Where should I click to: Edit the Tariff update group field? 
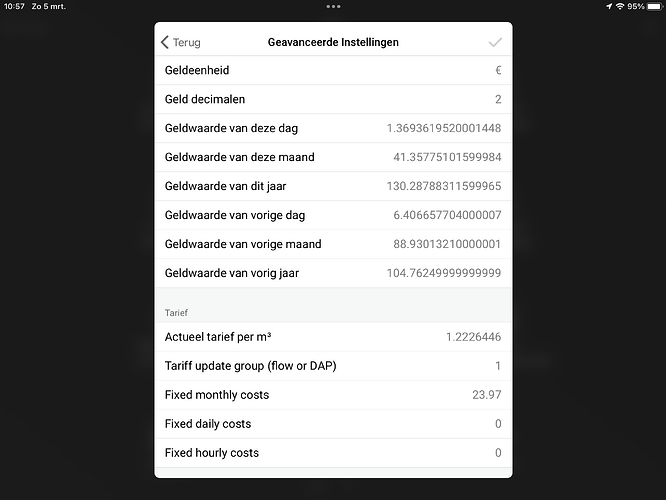point(497,366)
